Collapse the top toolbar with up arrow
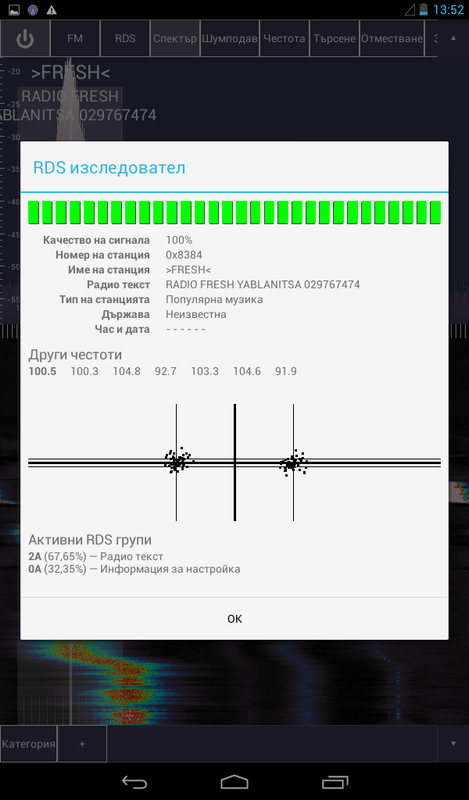469x800 pixels. (453, 39)
